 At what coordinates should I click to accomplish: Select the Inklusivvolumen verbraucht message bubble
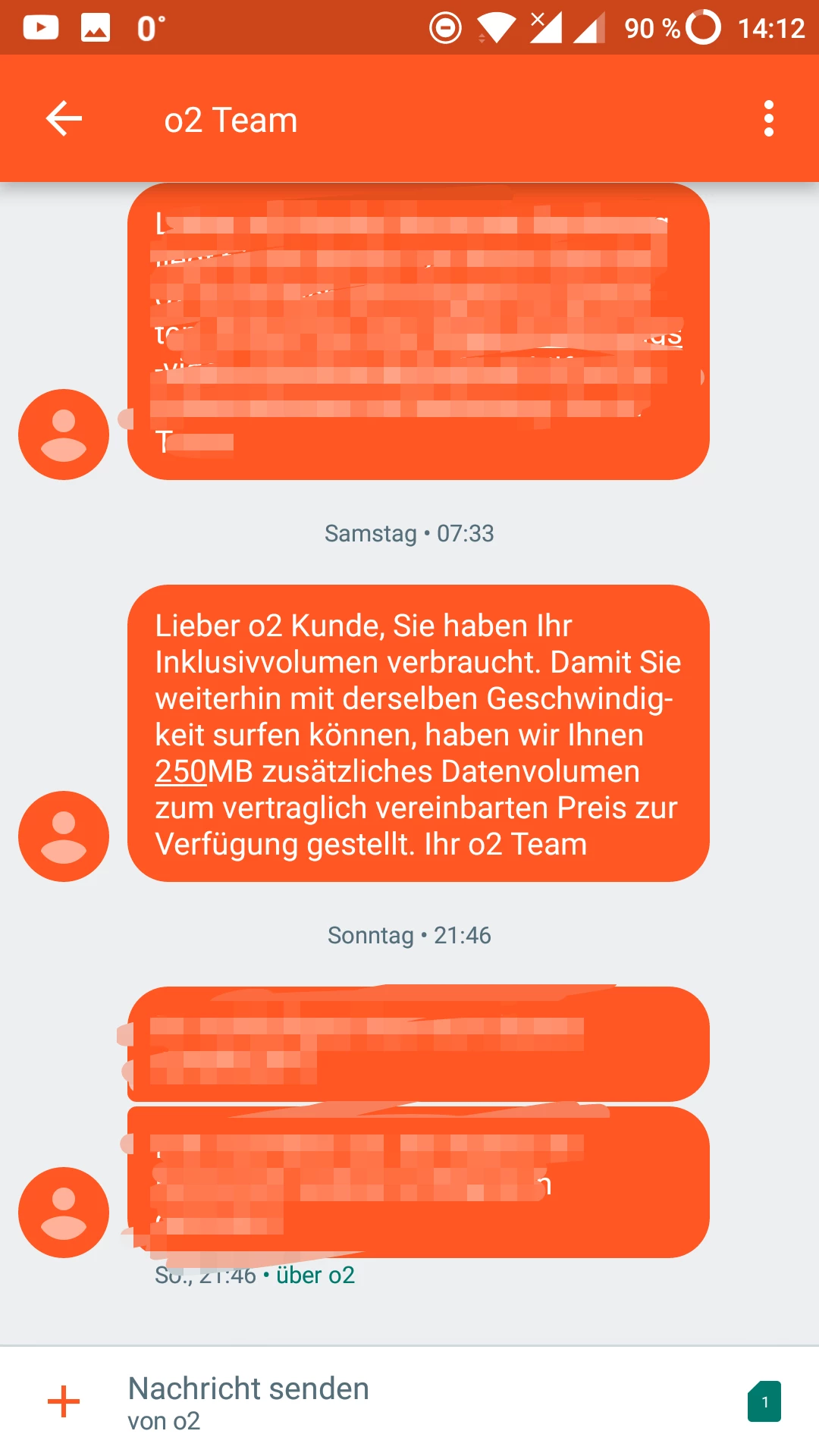pos(418,733)
